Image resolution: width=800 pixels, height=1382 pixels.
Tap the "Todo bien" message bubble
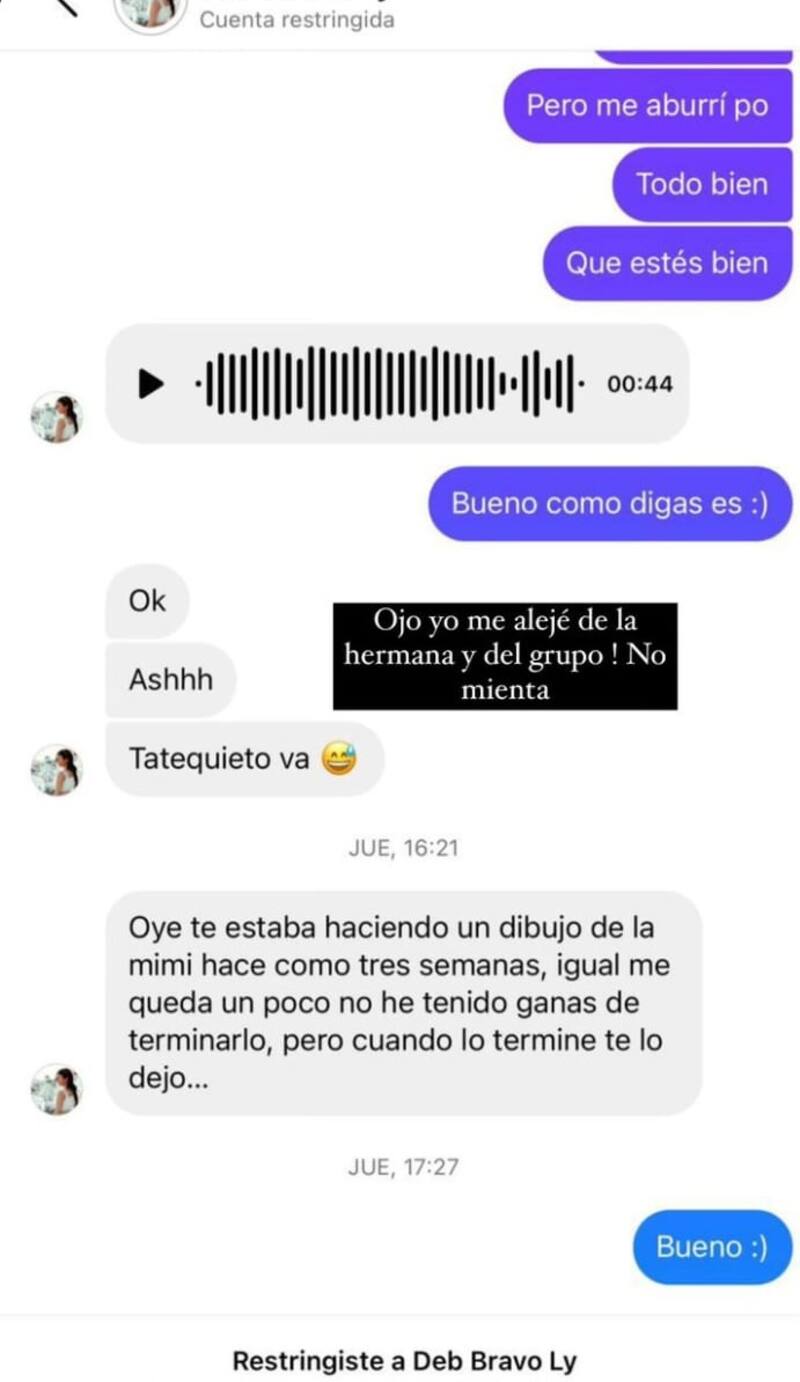pos(700,184)
